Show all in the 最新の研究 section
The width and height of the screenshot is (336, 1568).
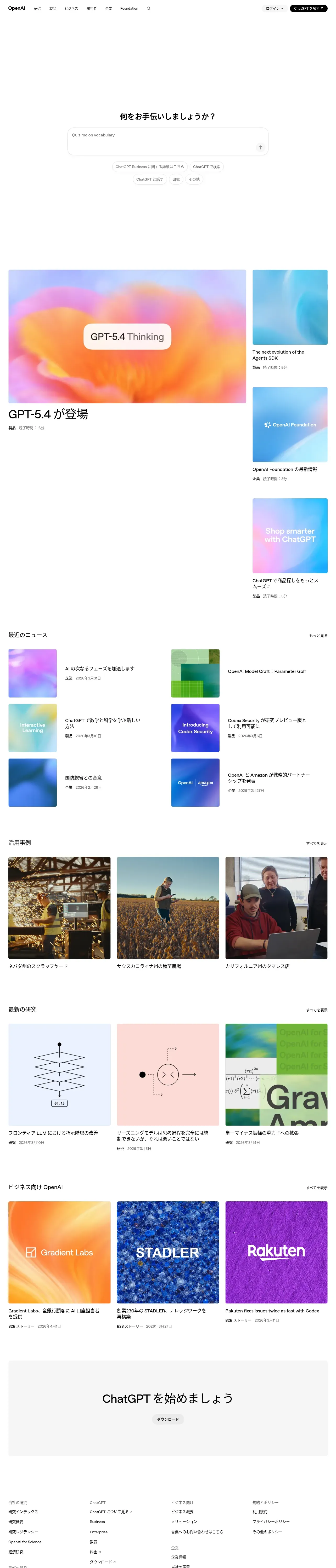click(x=316, y=1010)
